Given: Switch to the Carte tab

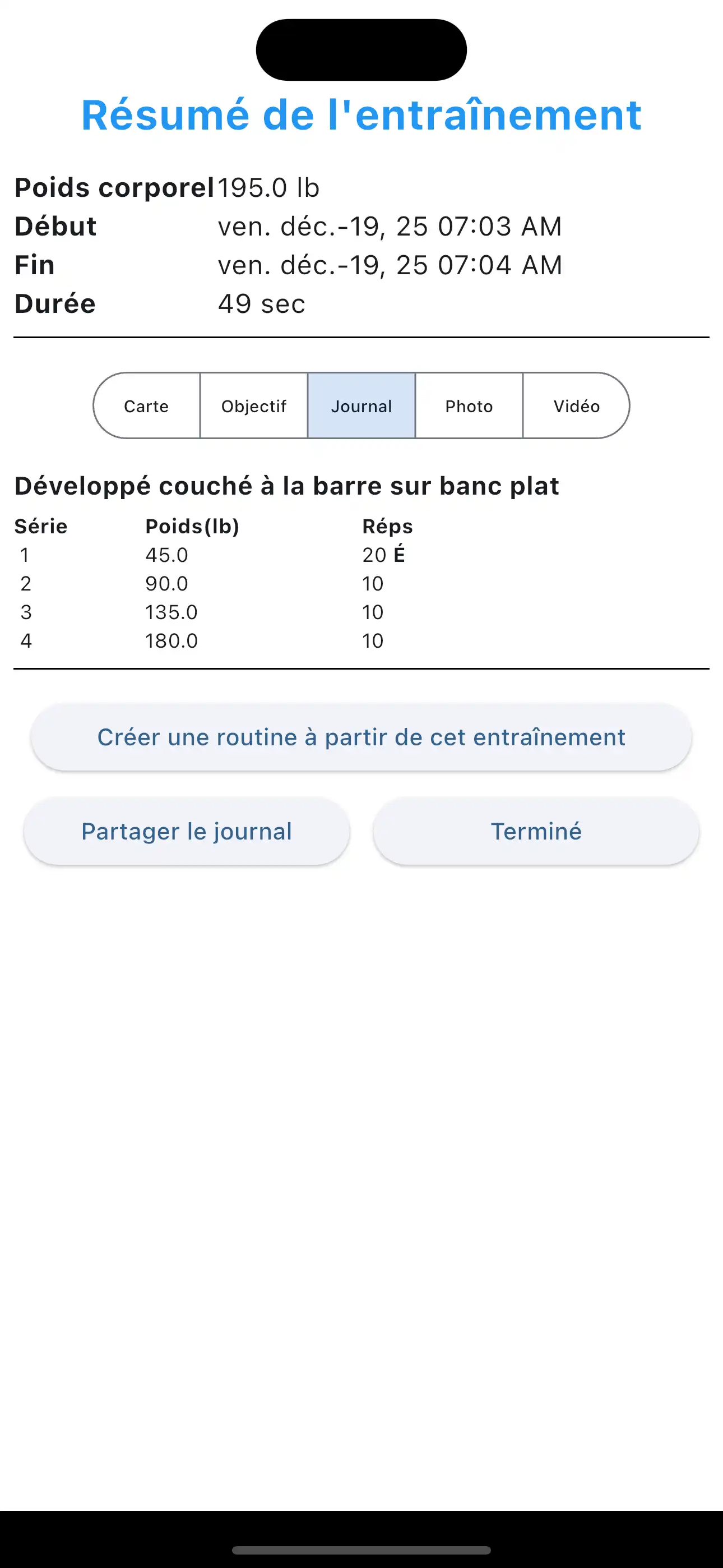Looking at the screenshot, I should coord(147,406).
